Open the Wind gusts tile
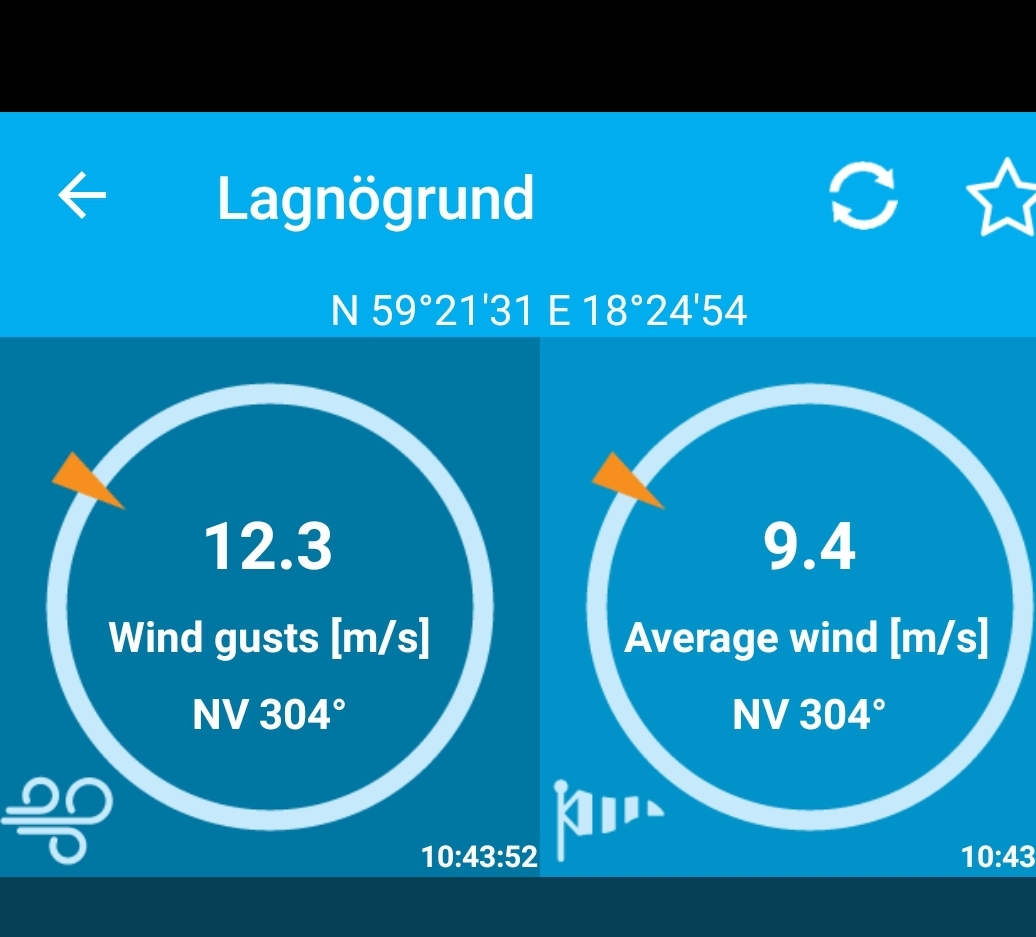Screen dimensions: 1036x937 click(269, 607)
